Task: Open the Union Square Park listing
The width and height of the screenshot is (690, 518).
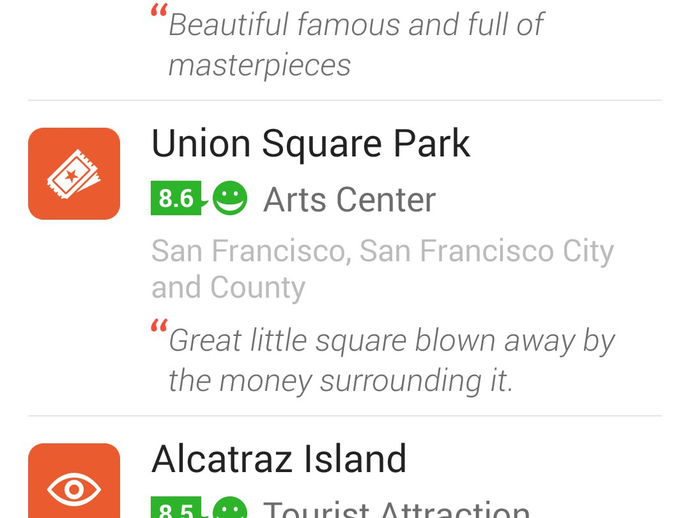Action: point(310,145)
